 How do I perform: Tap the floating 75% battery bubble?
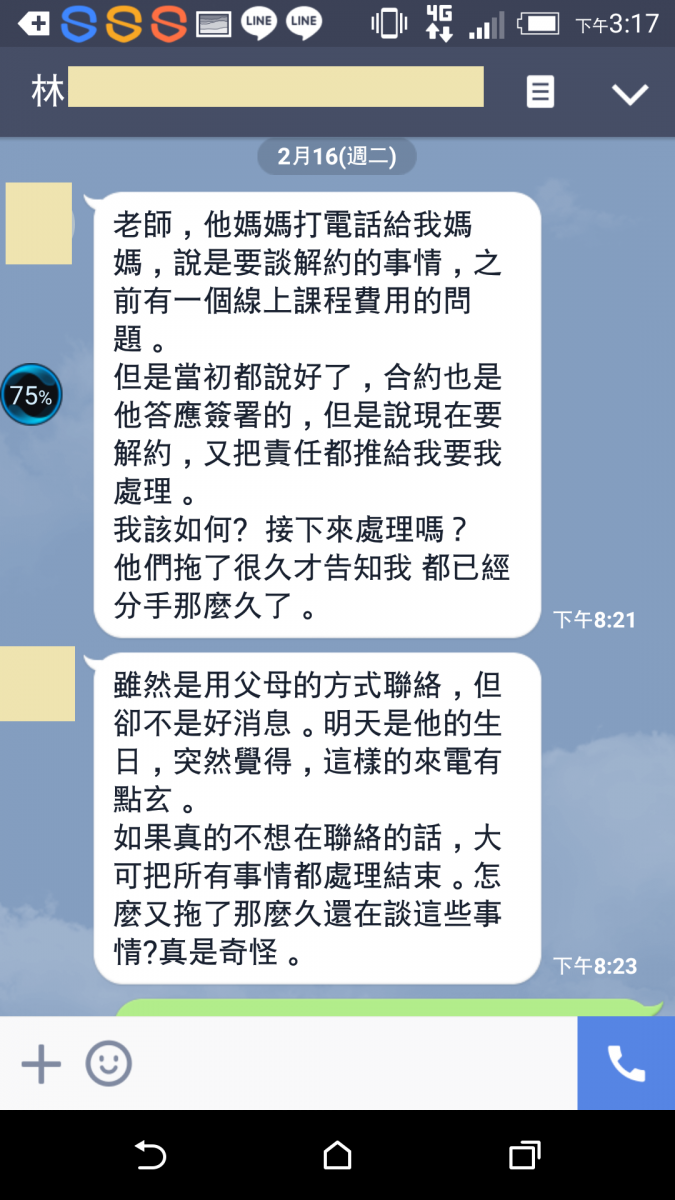(x=31, y=395)
